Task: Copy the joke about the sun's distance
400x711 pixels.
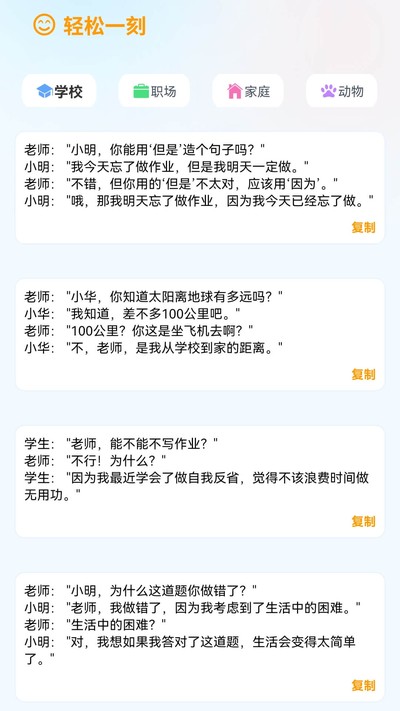Action: (363, 374)
